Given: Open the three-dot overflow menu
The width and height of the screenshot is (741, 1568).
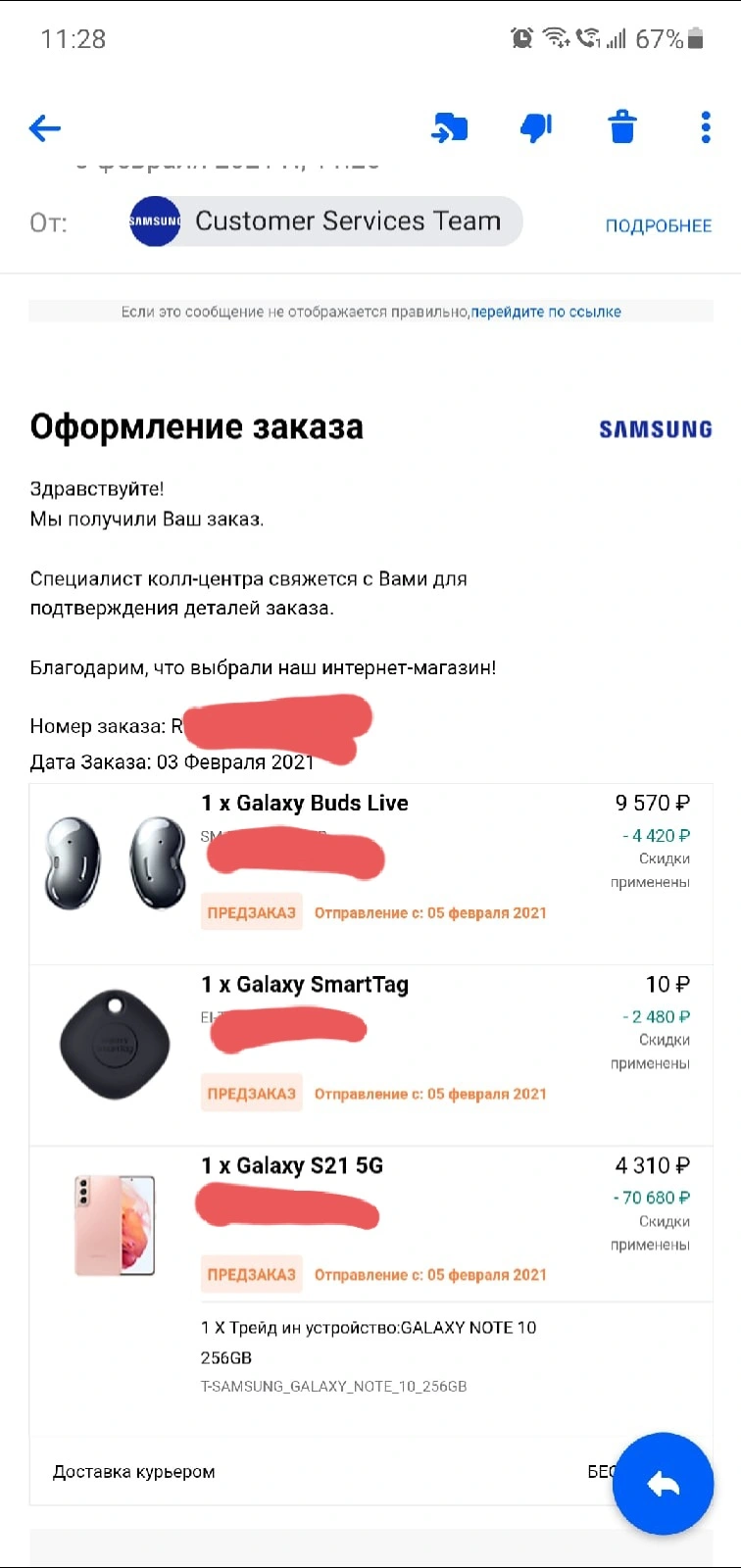Looking at the screenshot, I should (x=706, y=127).
